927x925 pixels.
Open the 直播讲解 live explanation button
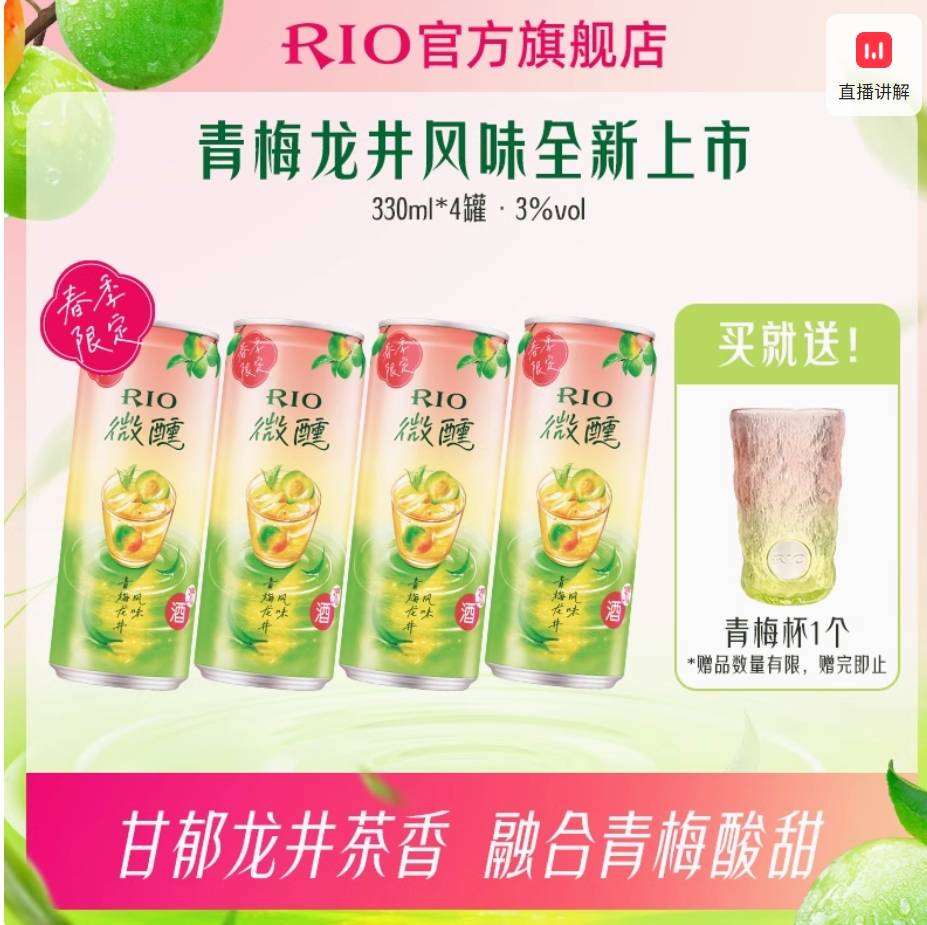[873, 64]
